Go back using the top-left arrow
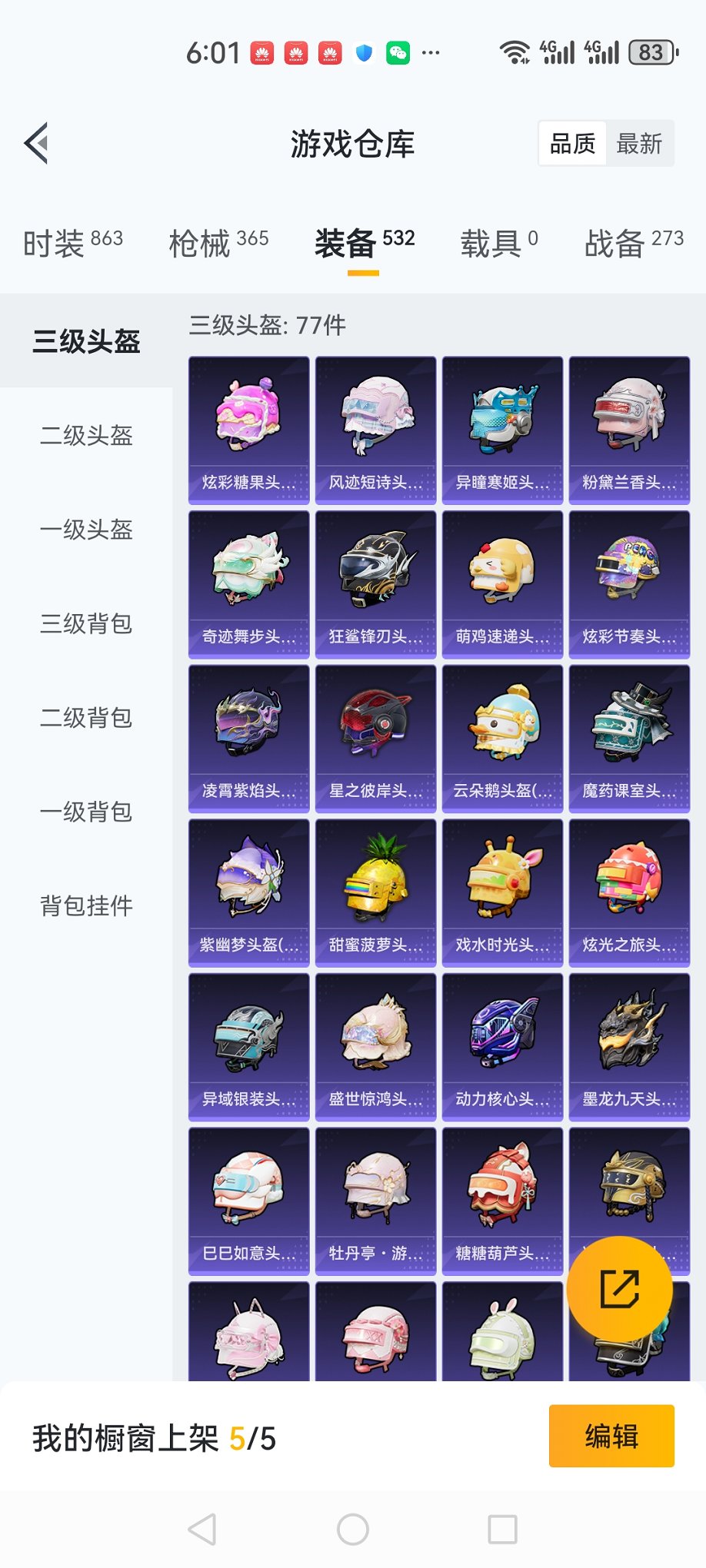Viewport: 706px width, 1568px height. tap(37, 143)
